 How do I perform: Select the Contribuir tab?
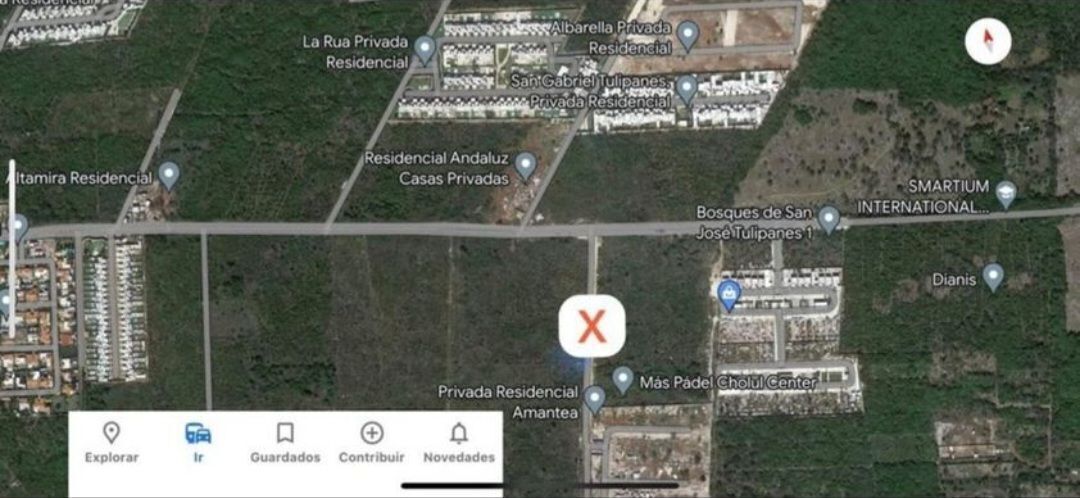point(372,442)
